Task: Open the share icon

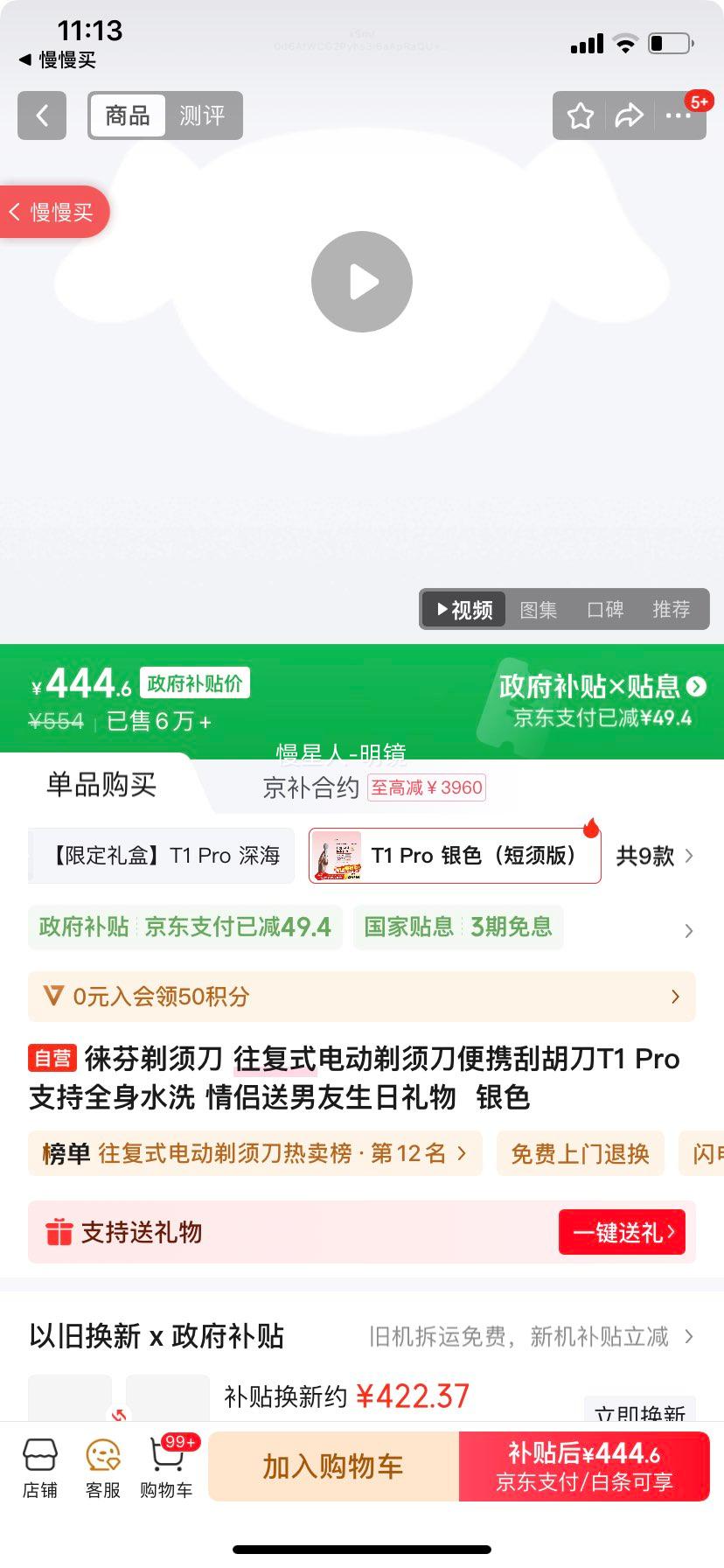Action: pyautogui.click(x=629, y=115)
